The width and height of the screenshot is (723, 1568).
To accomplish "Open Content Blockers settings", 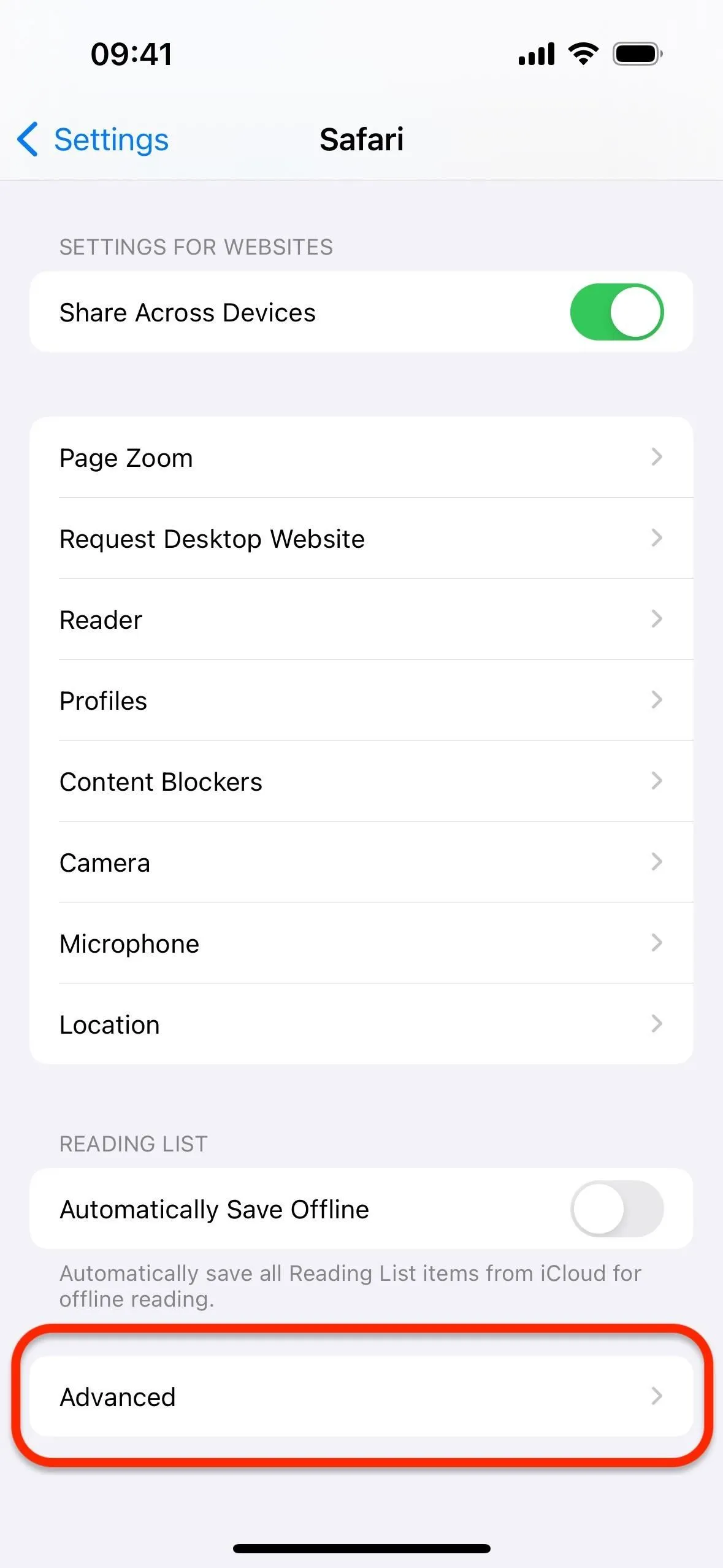I will click(362, 782).
